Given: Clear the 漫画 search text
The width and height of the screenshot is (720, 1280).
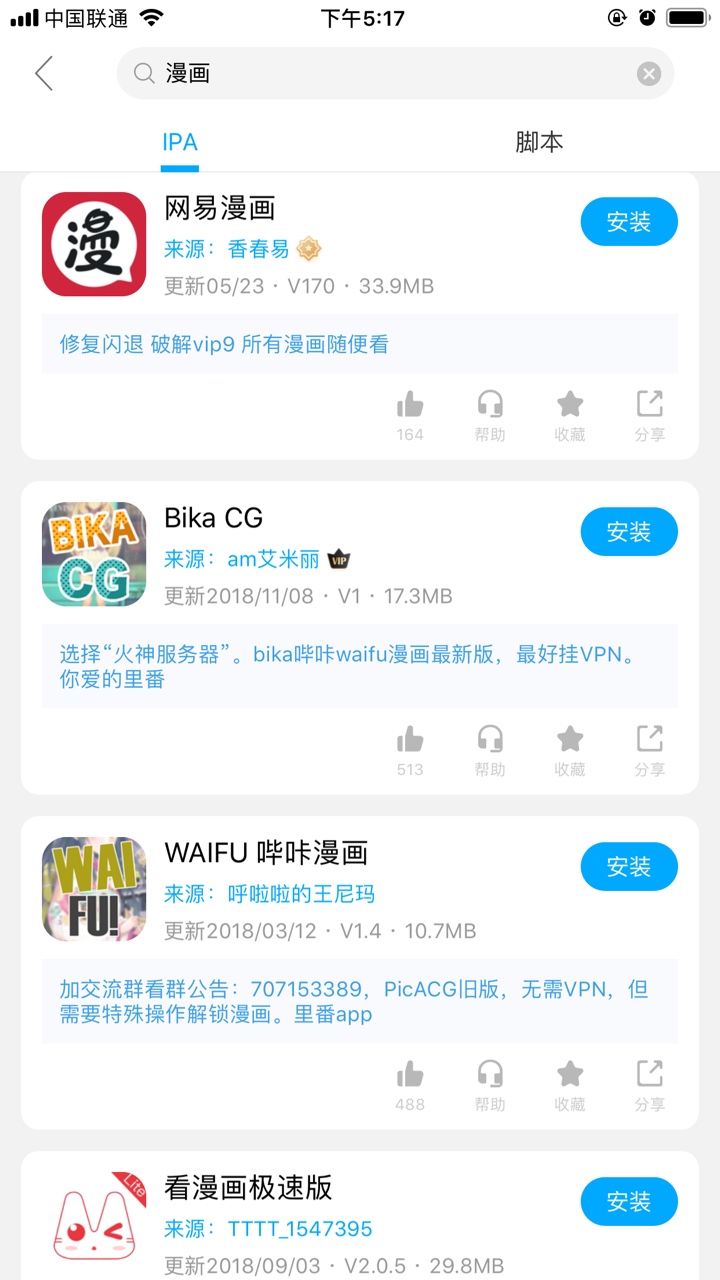Looking at the screenshot, I should tap(649, 73).
